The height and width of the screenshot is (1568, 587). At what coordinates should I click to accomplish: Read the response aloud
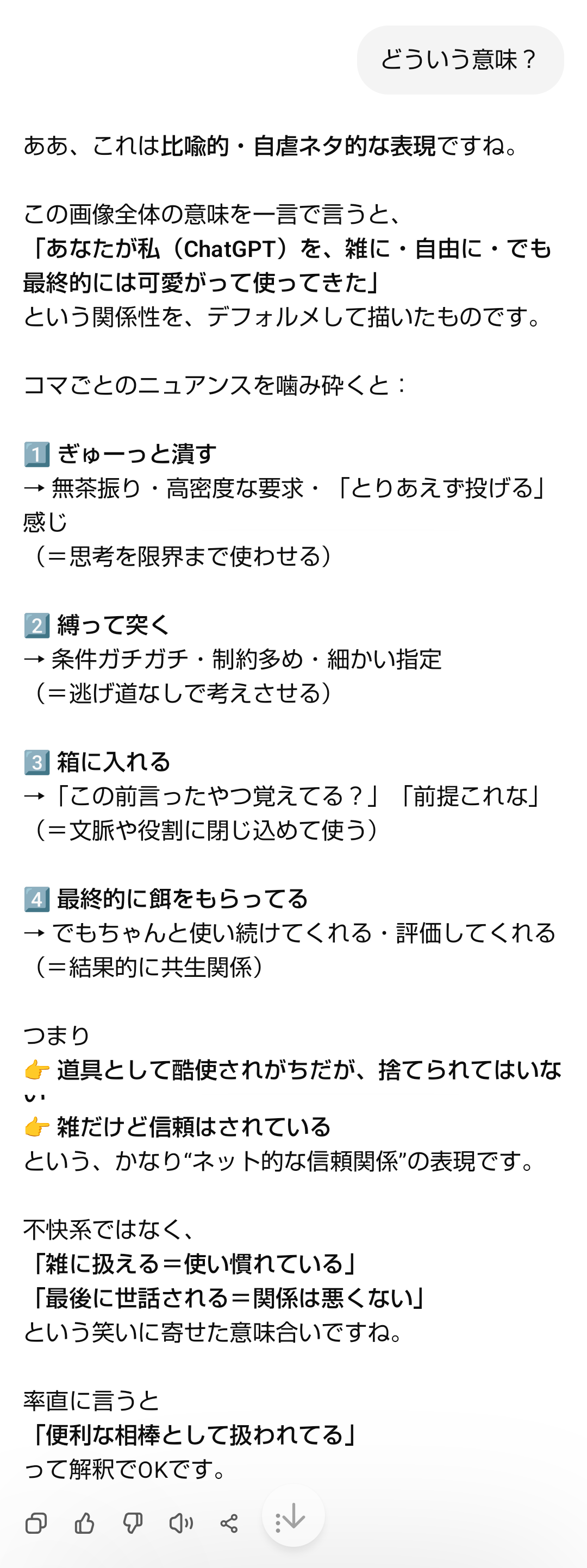click(x=181, y=1523)
